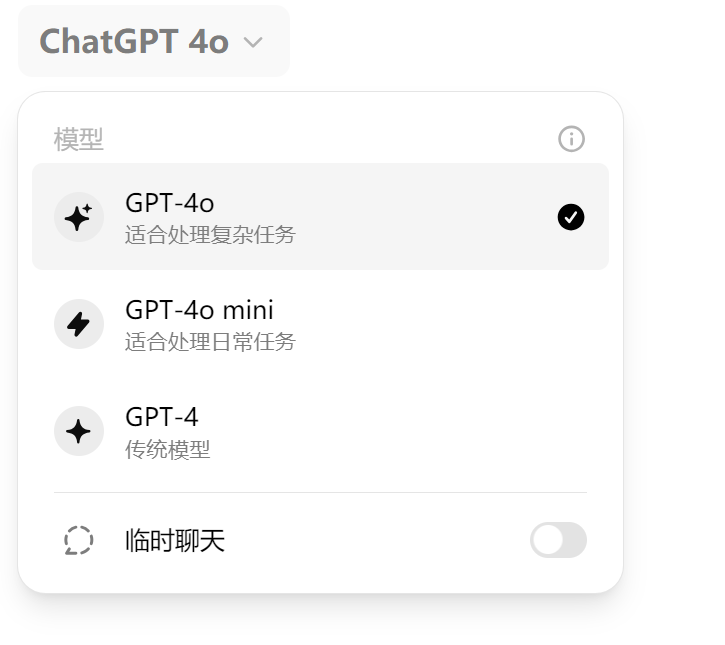
Task: Collapse the ChatGPT 4o model dropdown
Action: [152, 42]
